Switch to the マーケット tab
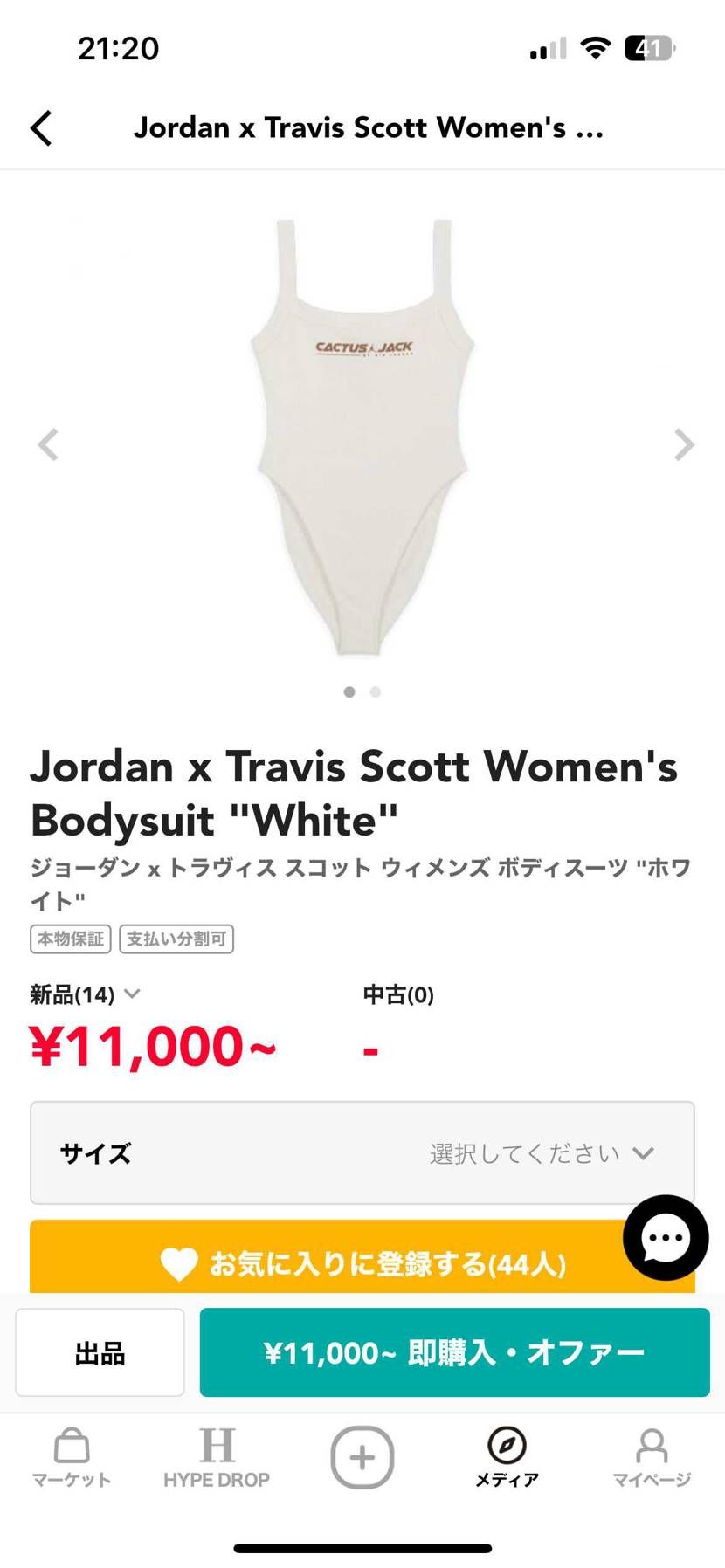Viewport: 725px width, 1568px height. [x=72, y=1458]
